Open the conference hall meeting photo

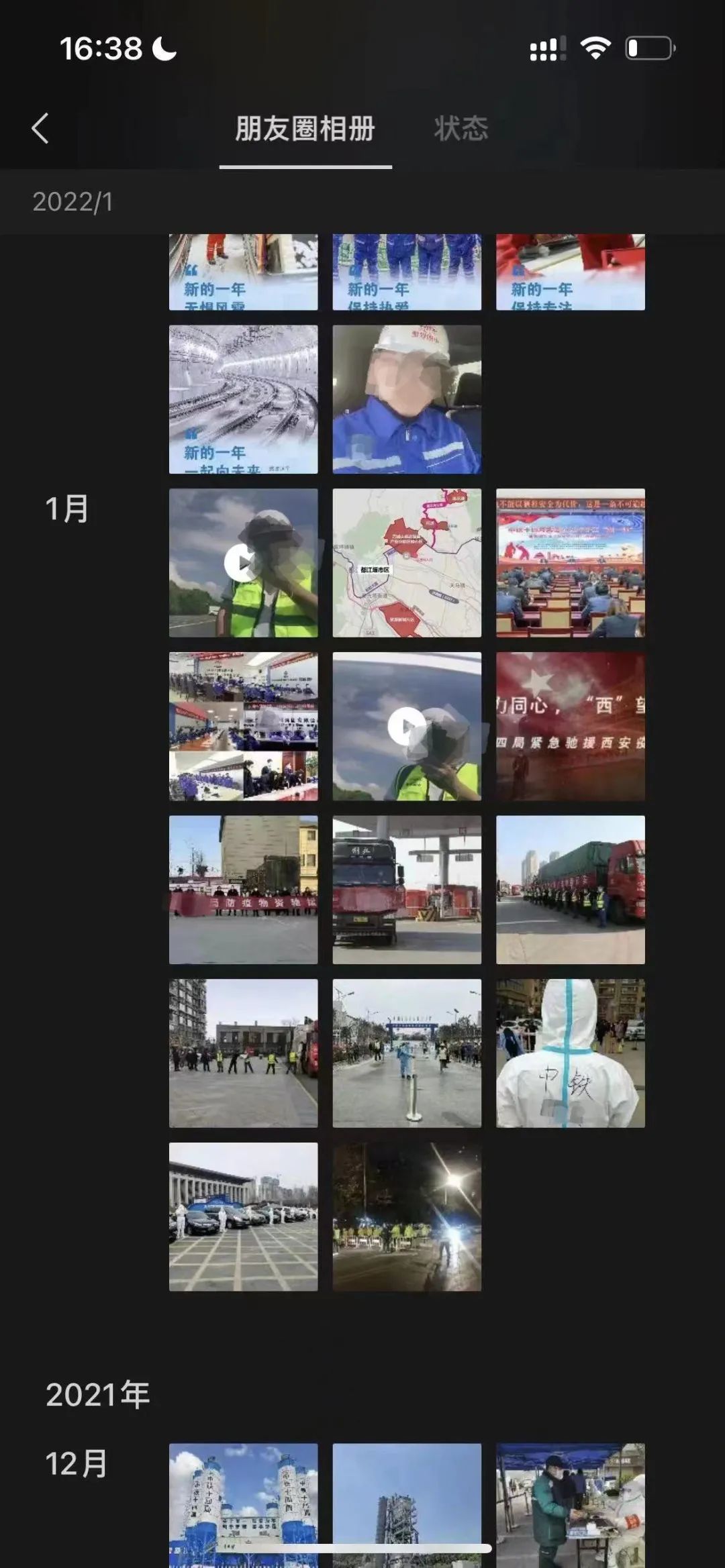point(570,562)
